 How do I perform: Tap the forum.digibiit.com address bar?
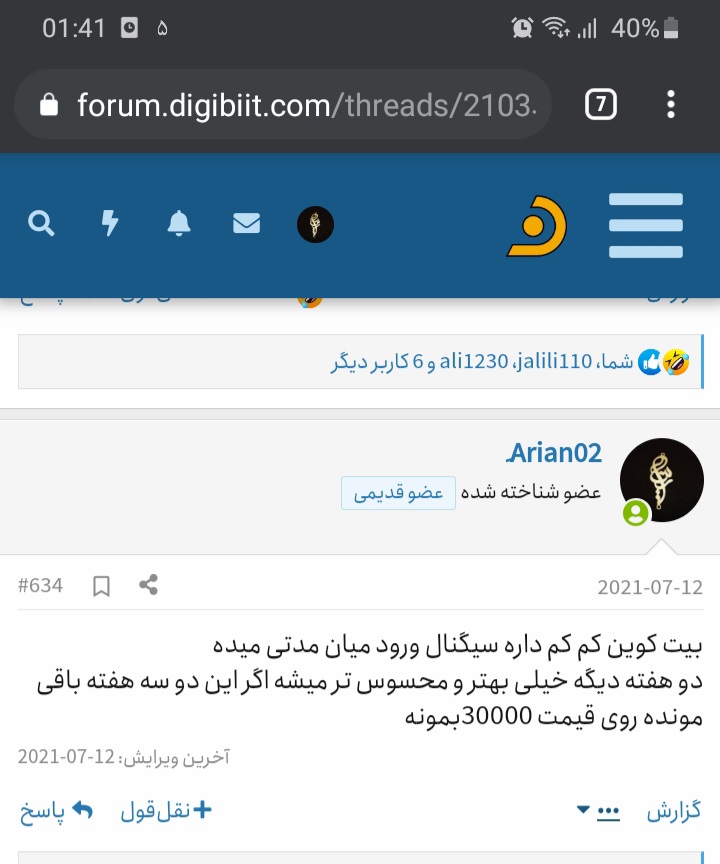(290, 105)
